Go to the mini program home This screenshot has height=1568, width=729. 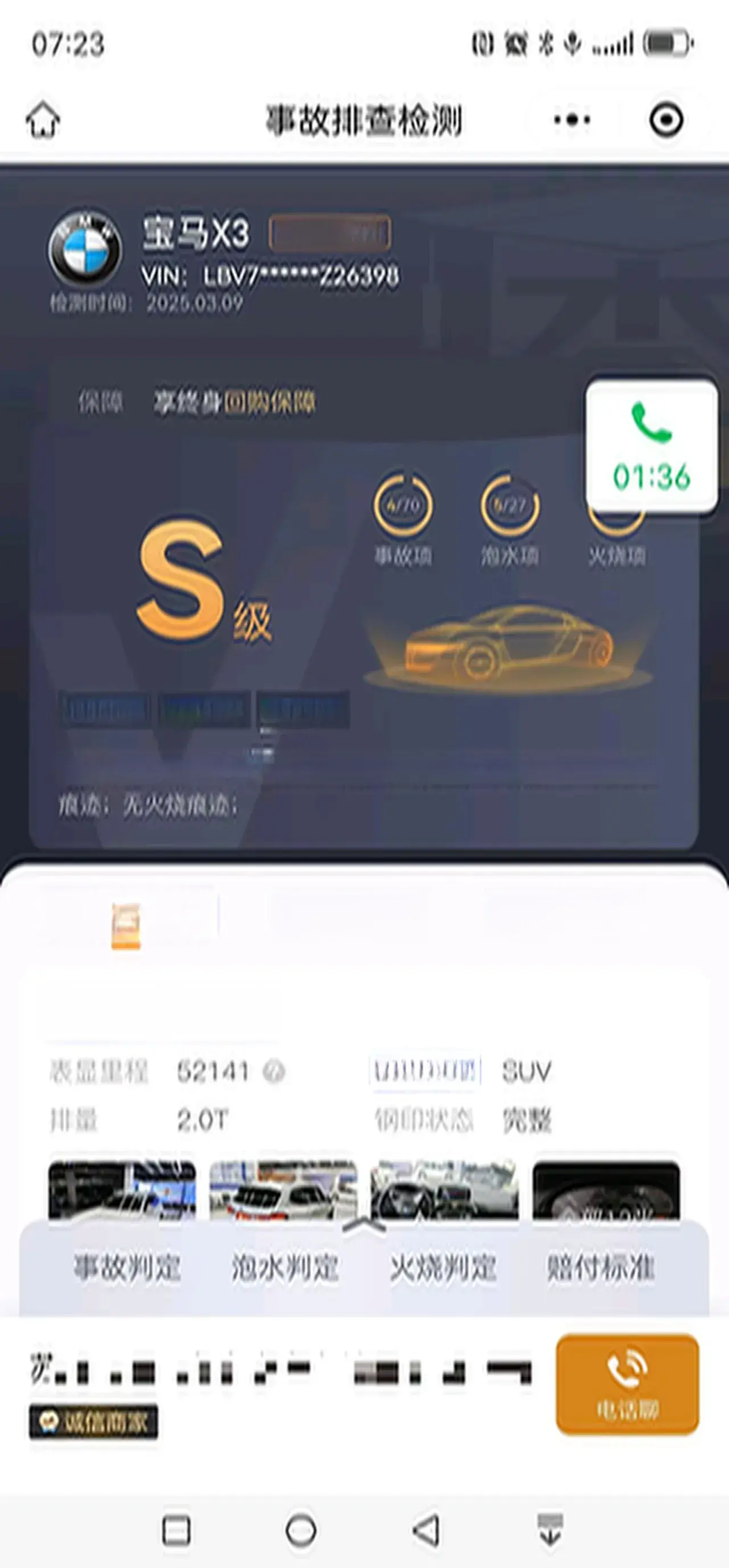tap(43, 120)
